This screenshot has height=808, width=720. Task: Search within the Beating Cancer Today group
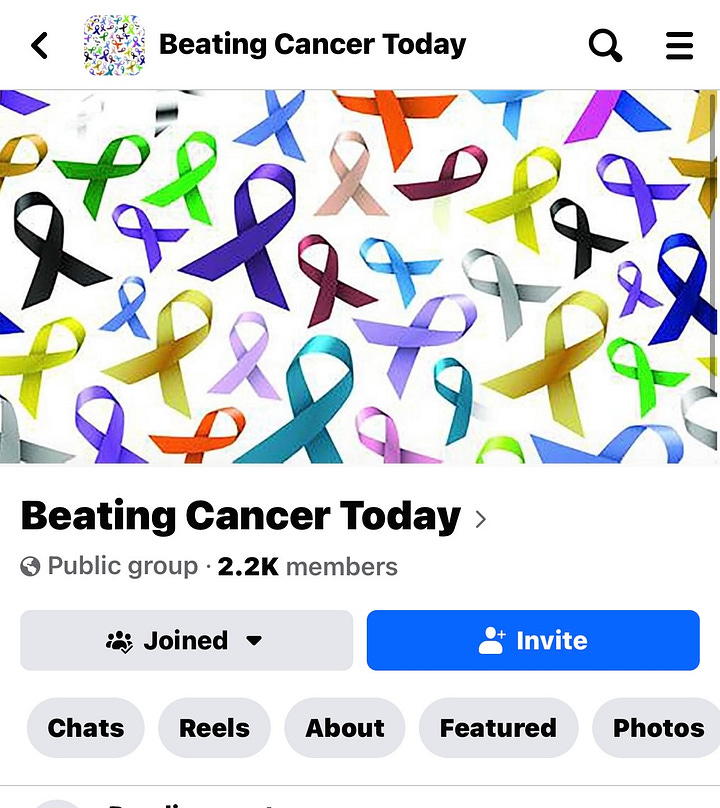[605, 45]
